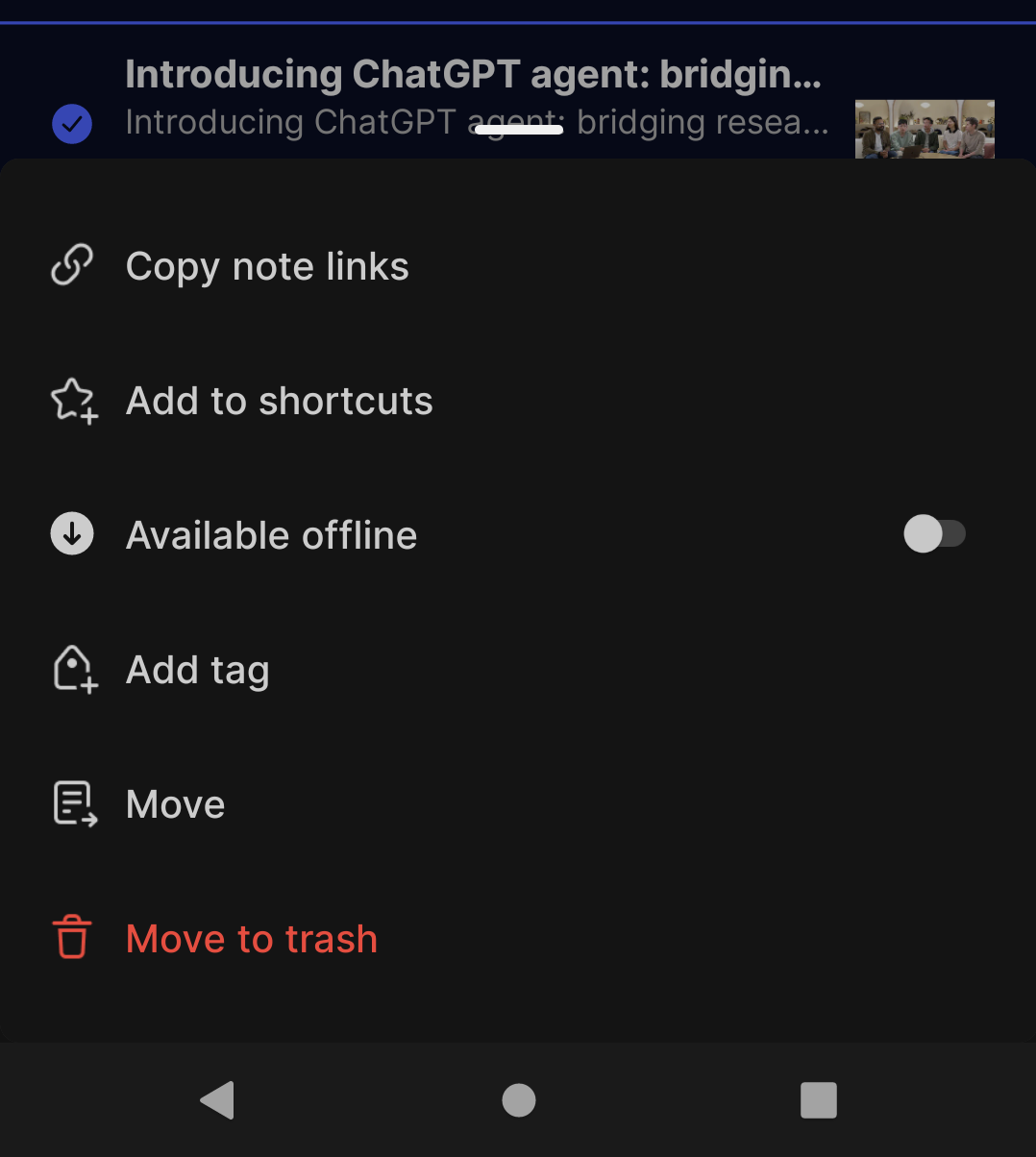Open the recent apps view
This screenshot has width=1036, height=1157.
tap(819, 1100)
